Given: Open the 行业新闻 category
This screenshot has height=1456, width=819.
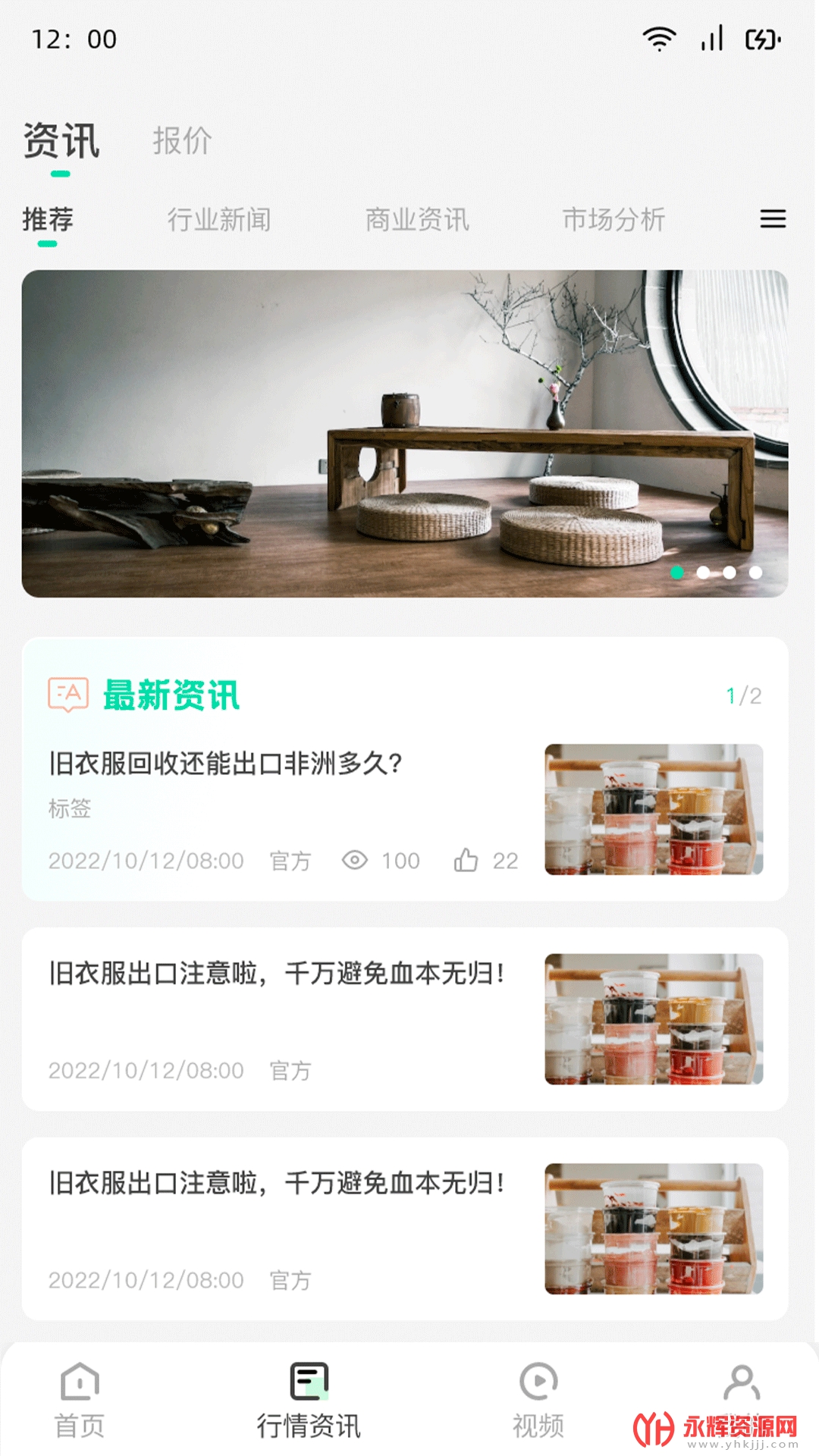Looking at the screenshot, I should click(x=219, y=220).
